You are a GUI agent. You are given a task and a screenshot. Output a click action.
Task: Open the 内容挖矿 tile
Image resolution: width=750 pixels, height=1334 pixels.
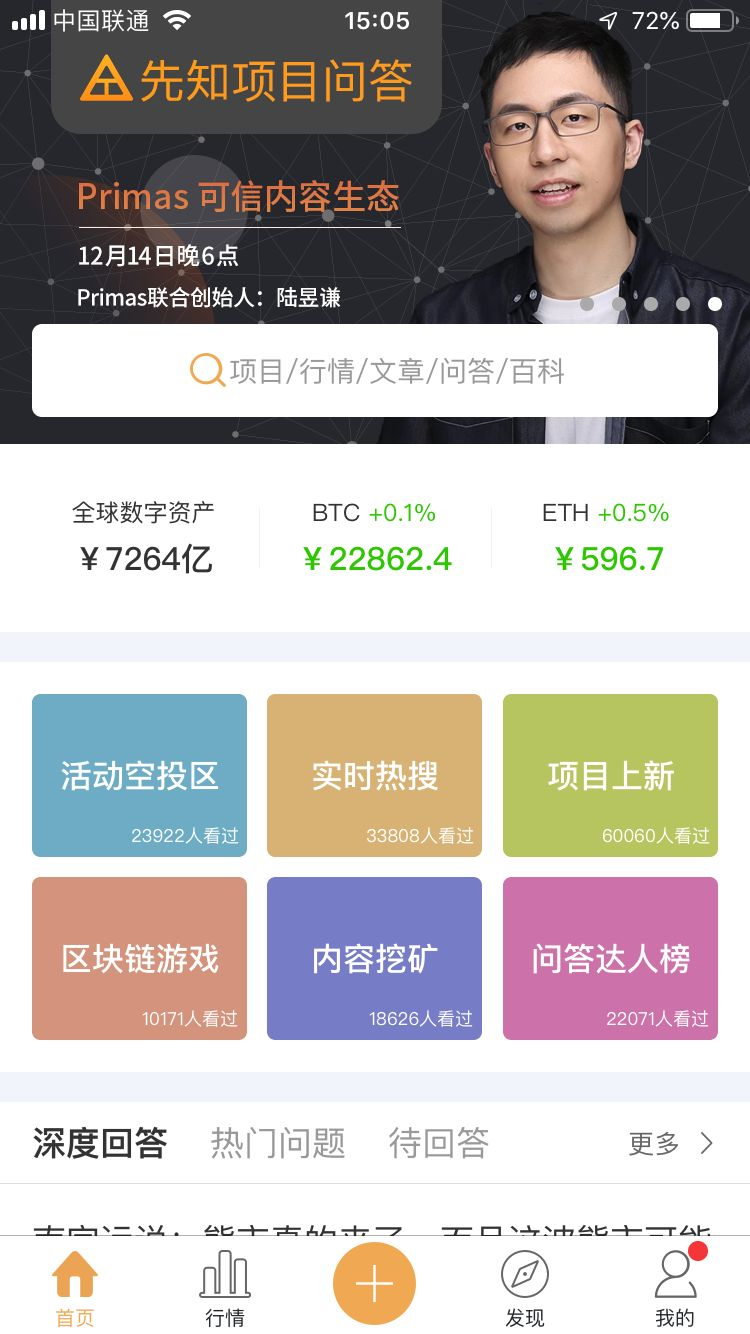pos(374,958)
